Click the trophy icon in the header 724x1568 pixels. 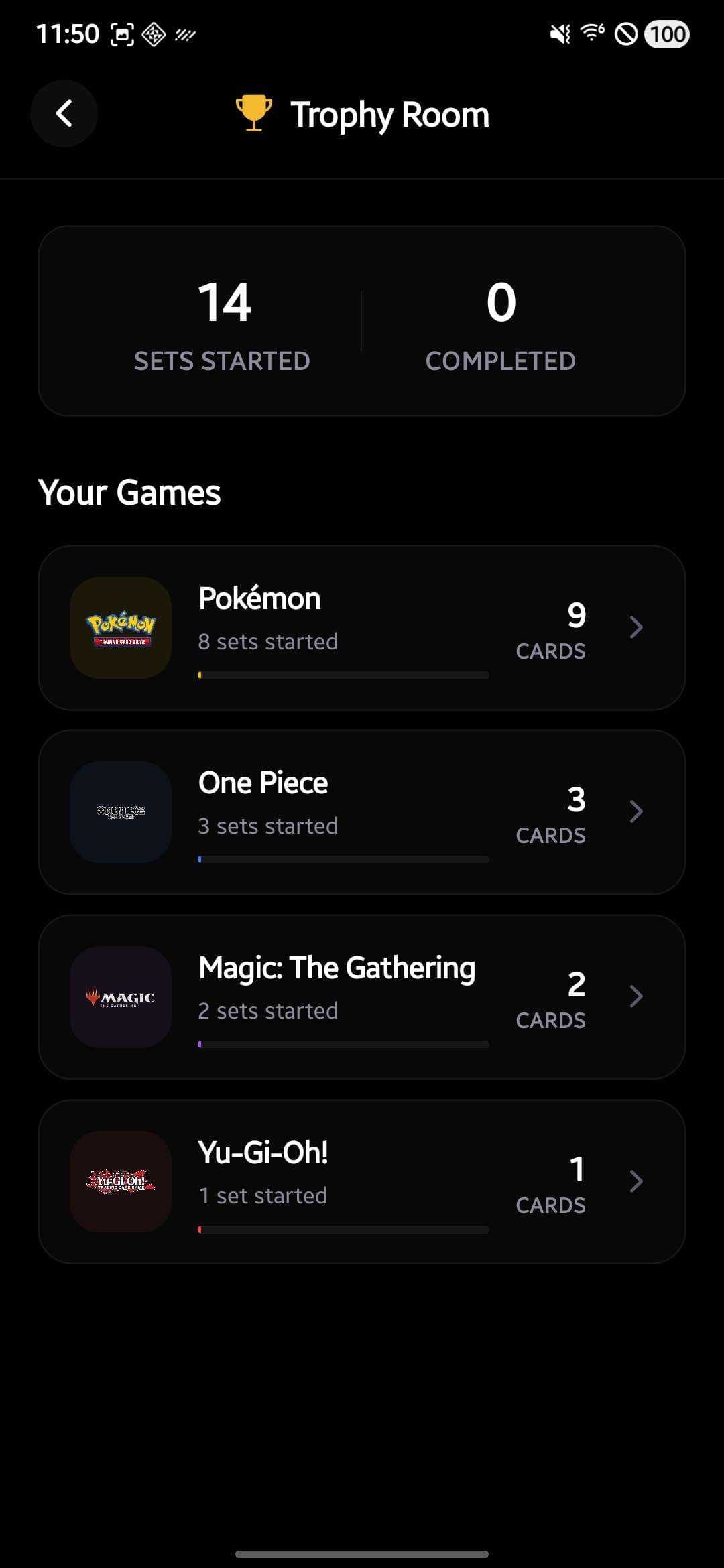pos(253,113)
